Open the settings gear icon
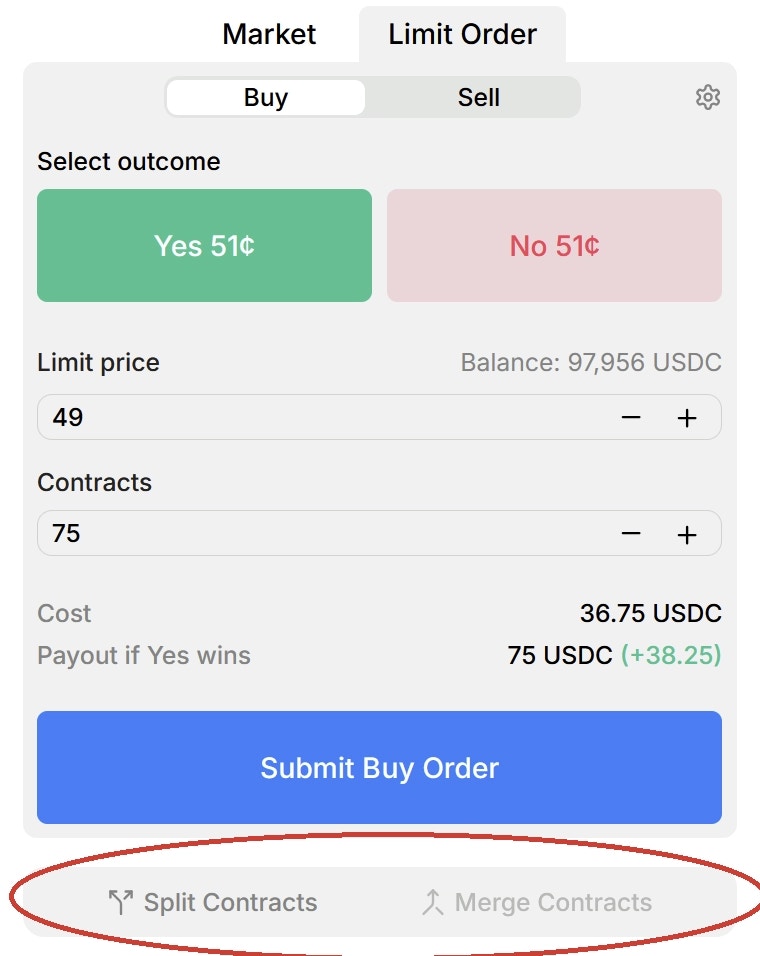 (x=708, y=97)
